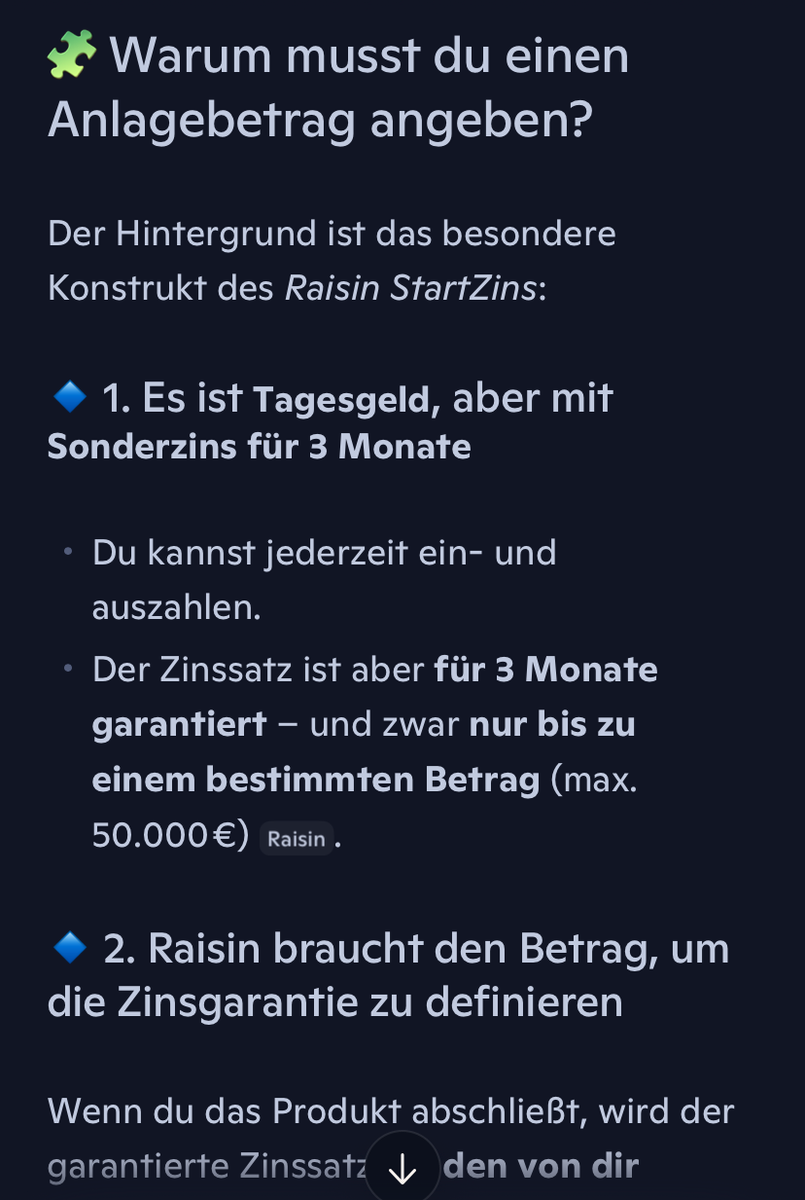
Task: Open the Raisin source citation chip
Action: (x=296, y=839)
